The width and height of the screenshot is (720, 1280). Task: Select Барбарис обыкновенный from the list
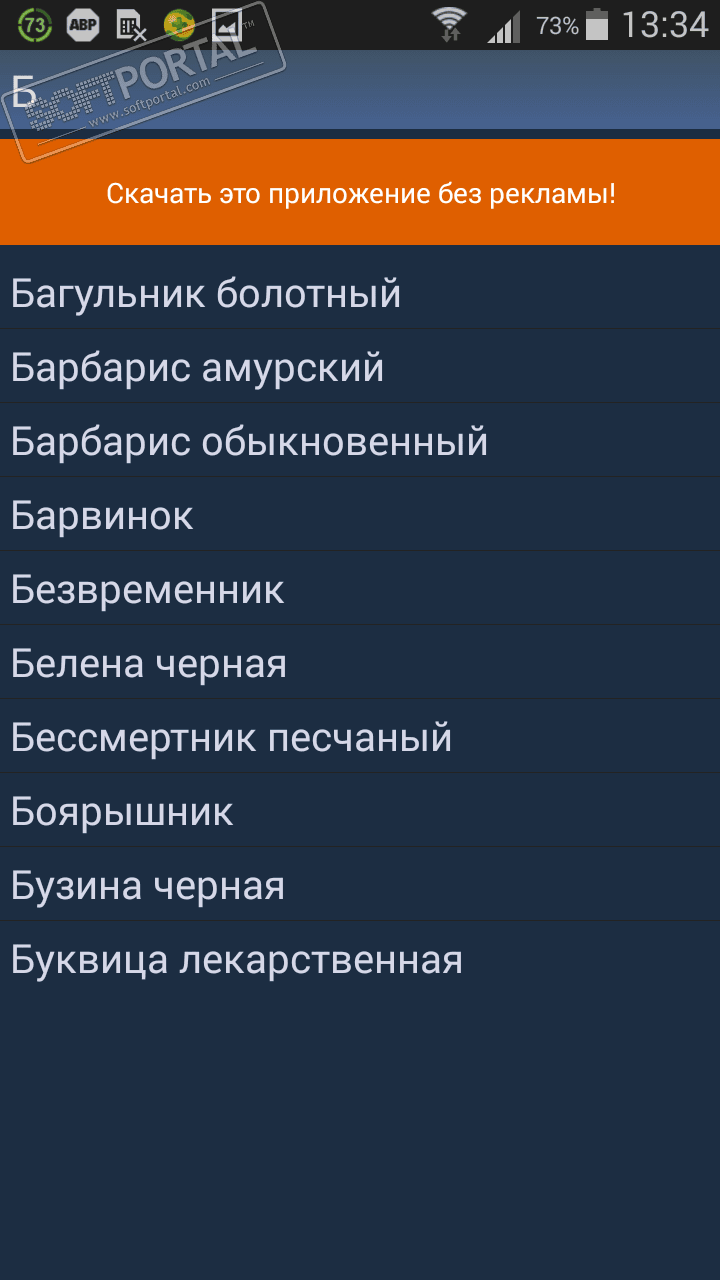click(x=250, y=441)
